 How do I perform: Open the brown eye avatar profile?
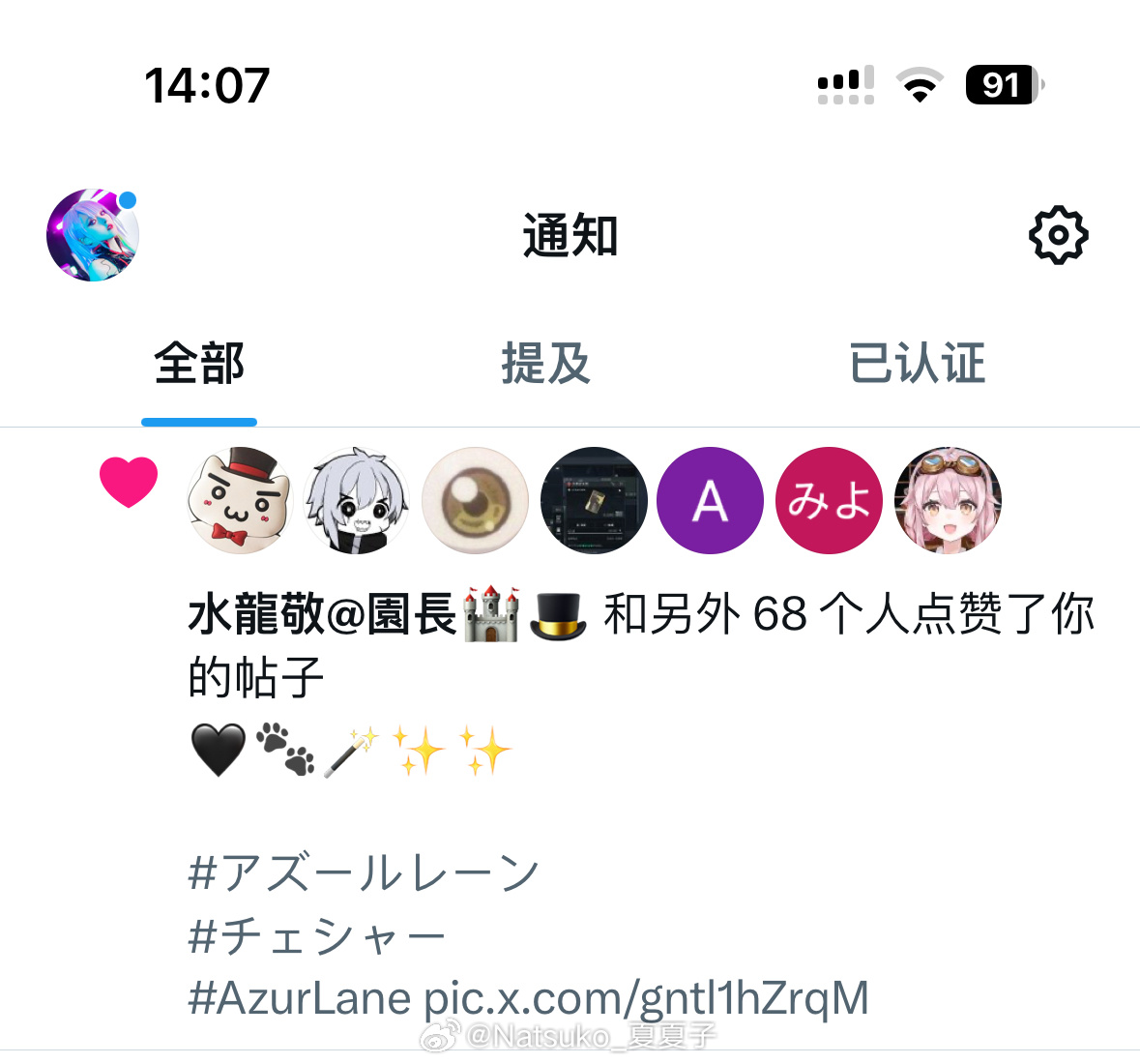[x=475, y=500]
